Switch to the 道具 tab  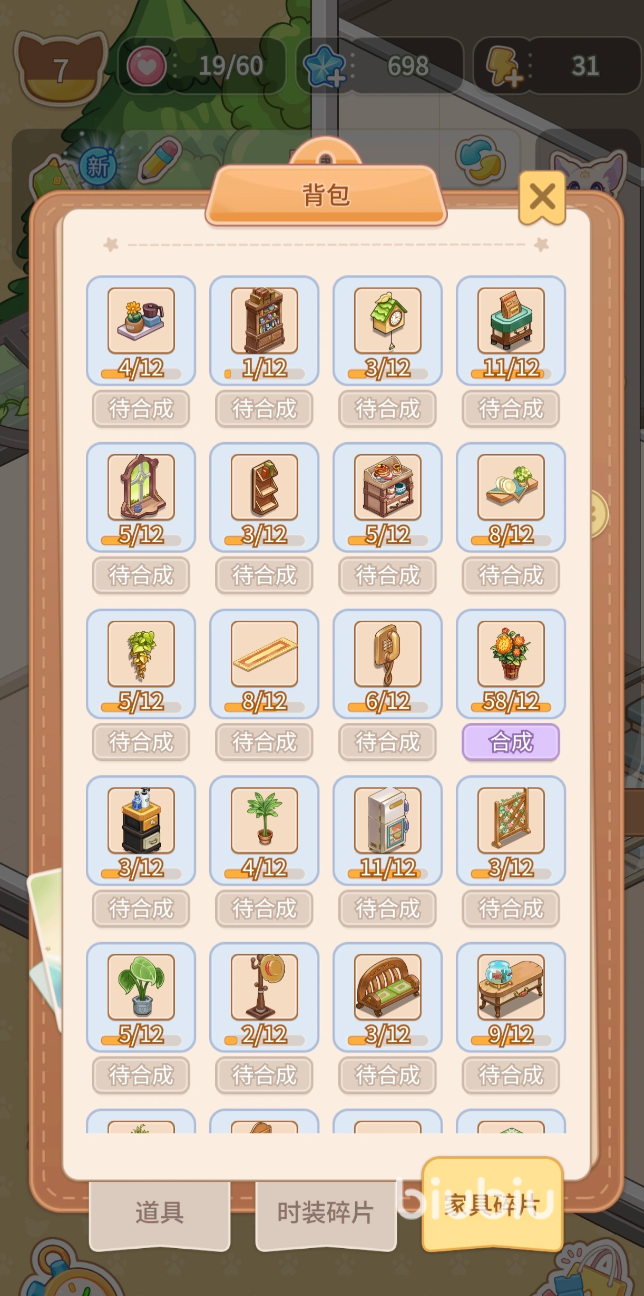point(159,1213)
